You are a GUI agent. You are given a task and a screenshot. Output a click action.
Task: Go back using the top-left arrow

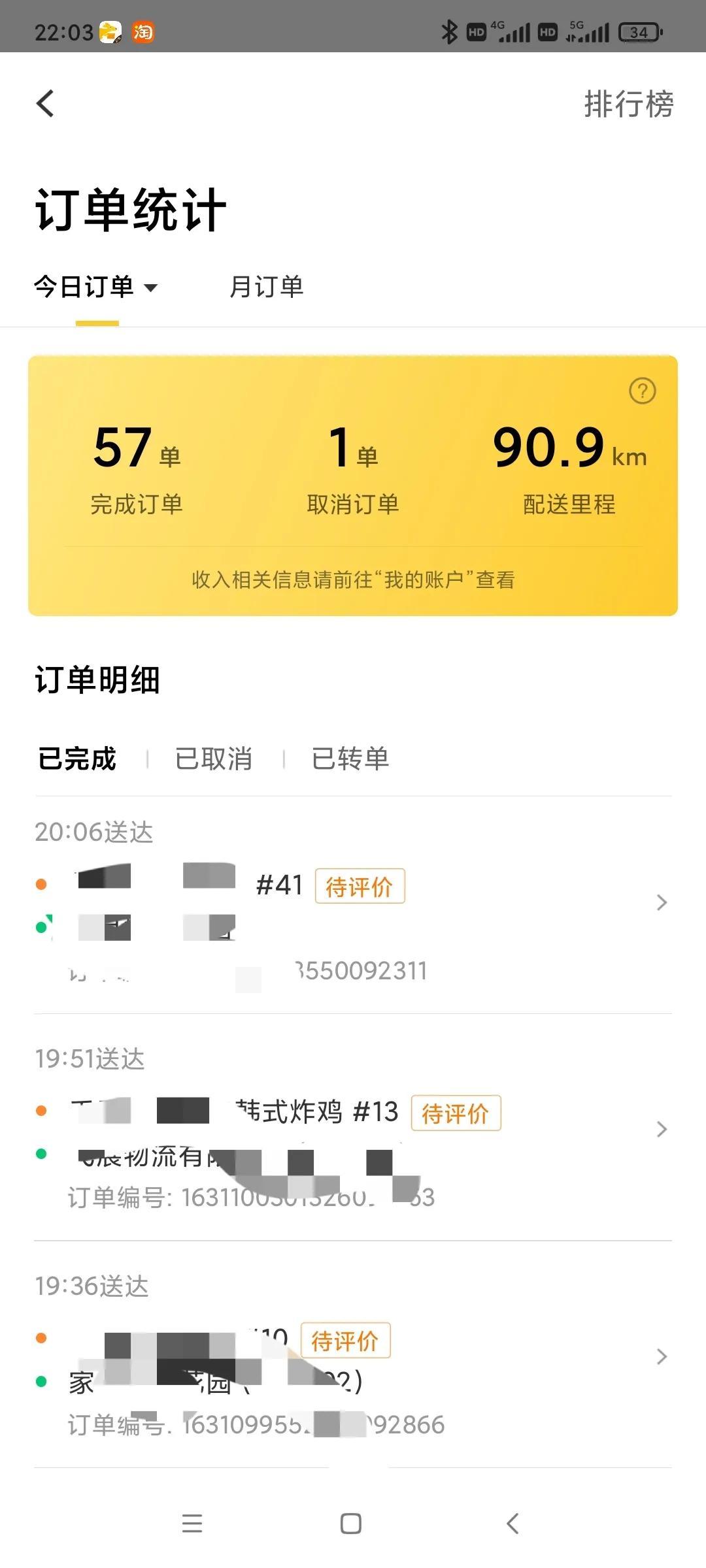pyautogui.click(x=45, y=104)
